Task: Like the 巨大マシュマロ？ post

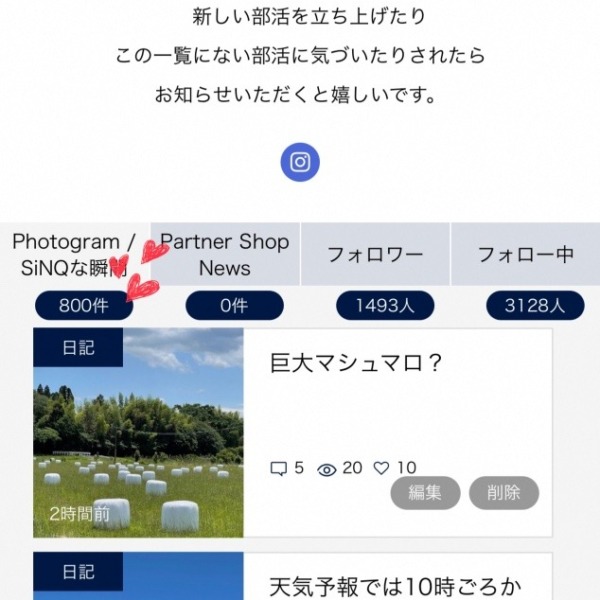Action: [x=381, y=468]
